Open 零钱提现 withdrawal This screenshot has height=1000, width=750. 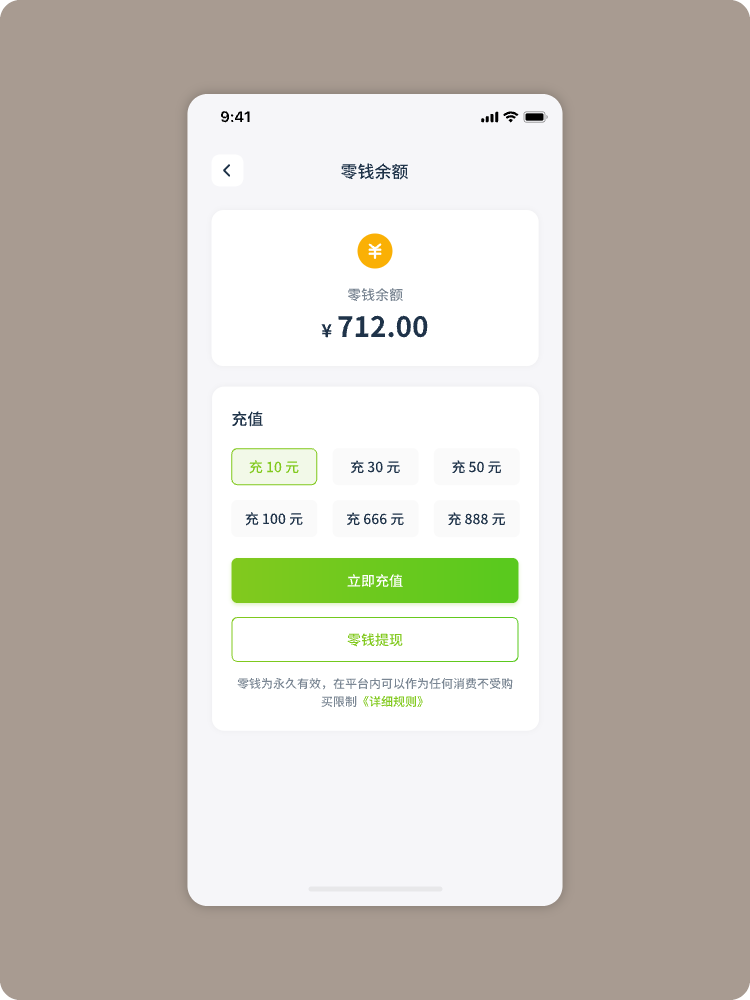click(x=375, y=640)
